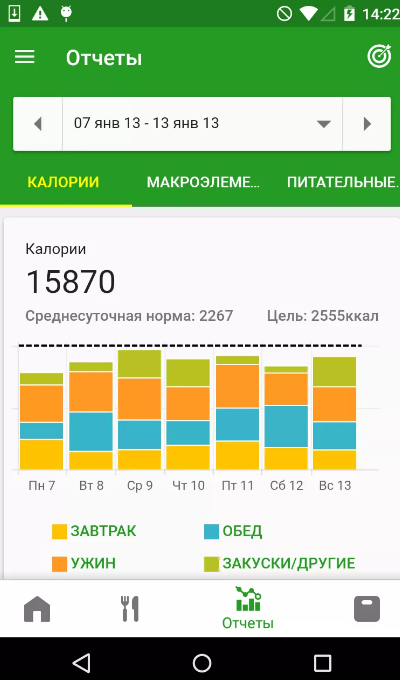Switch to the Макроэлементы tab
This screenshot has height=680, width=400.
click(x=203, y=182)
